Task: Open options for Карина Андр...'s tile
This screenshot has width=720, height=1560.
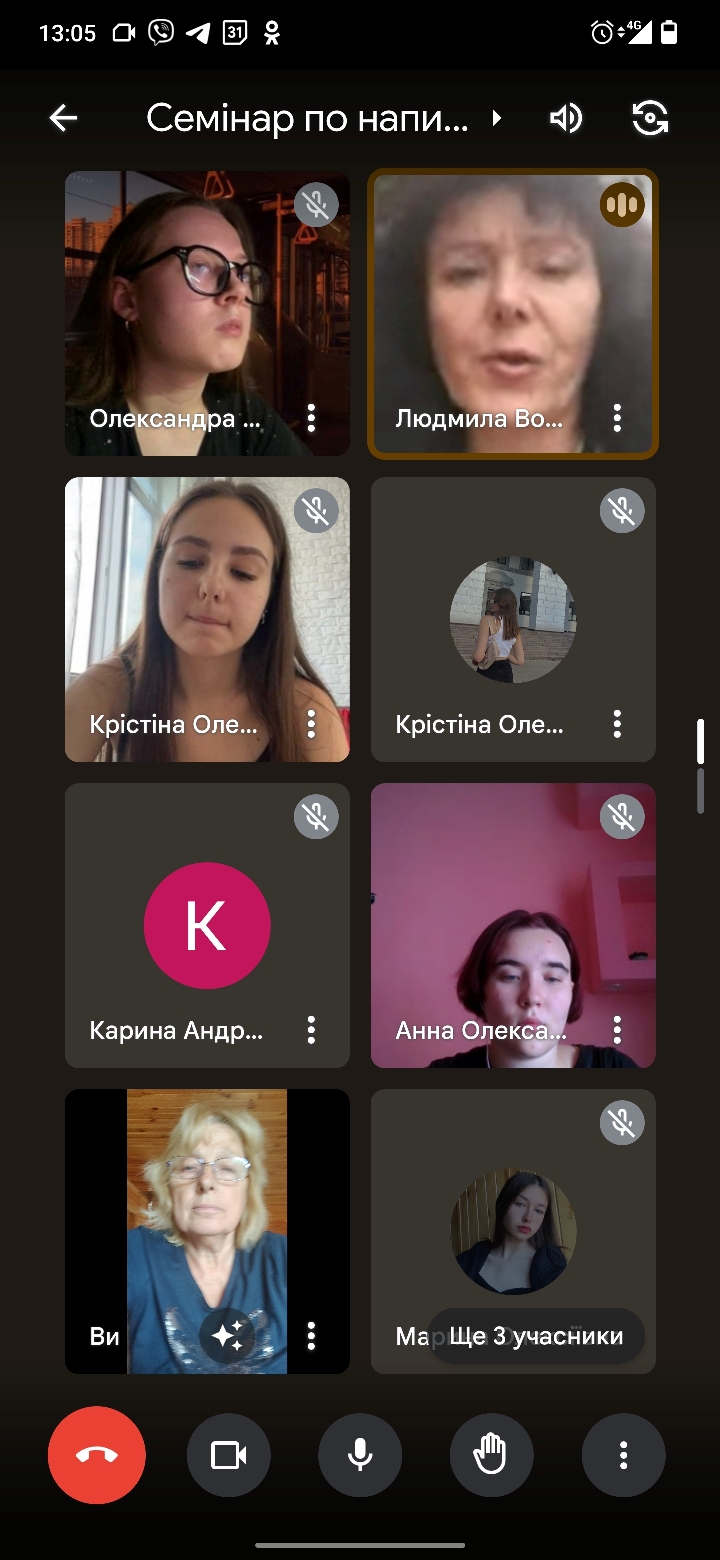Action: tap(312, 1030)
